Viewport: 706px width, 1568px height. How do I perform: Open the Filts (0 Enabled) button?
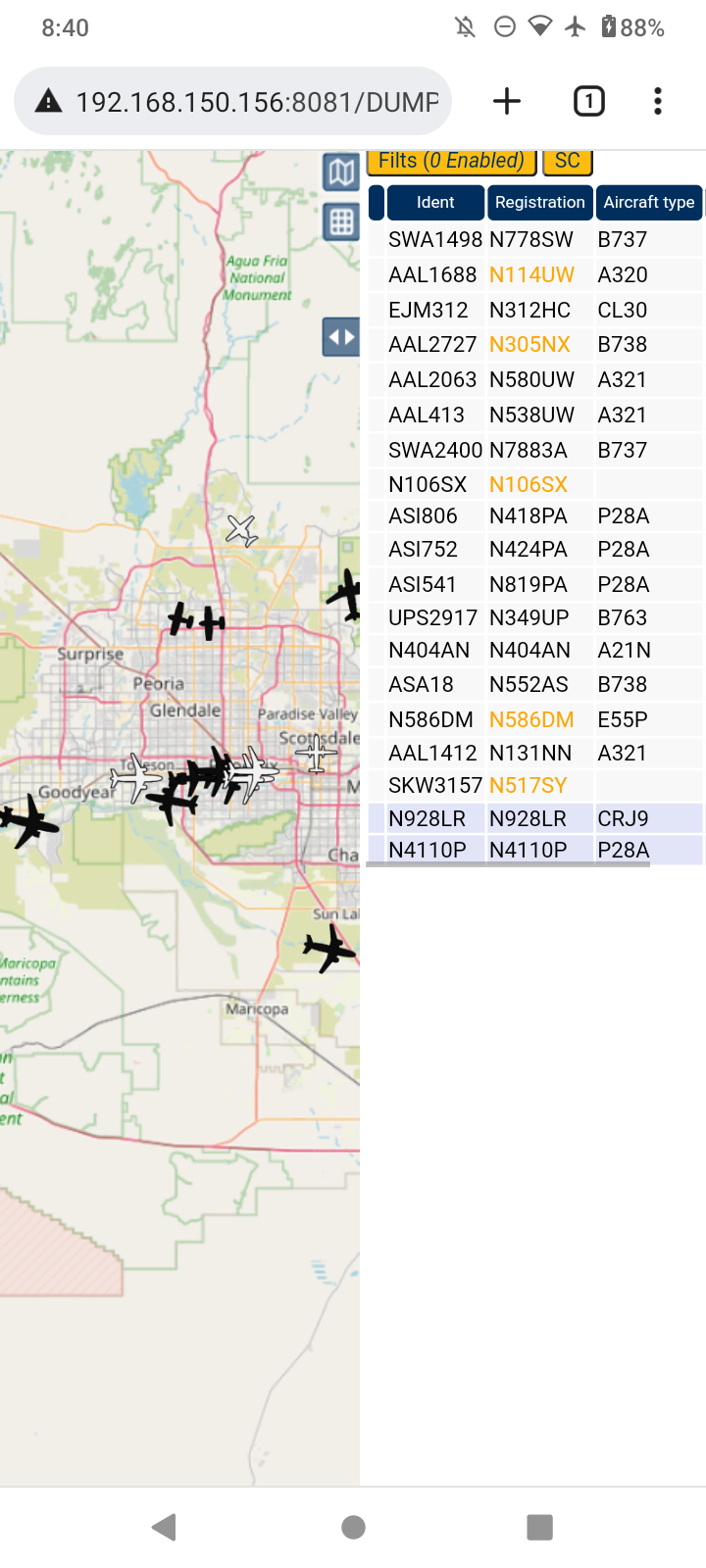[451, 161]
